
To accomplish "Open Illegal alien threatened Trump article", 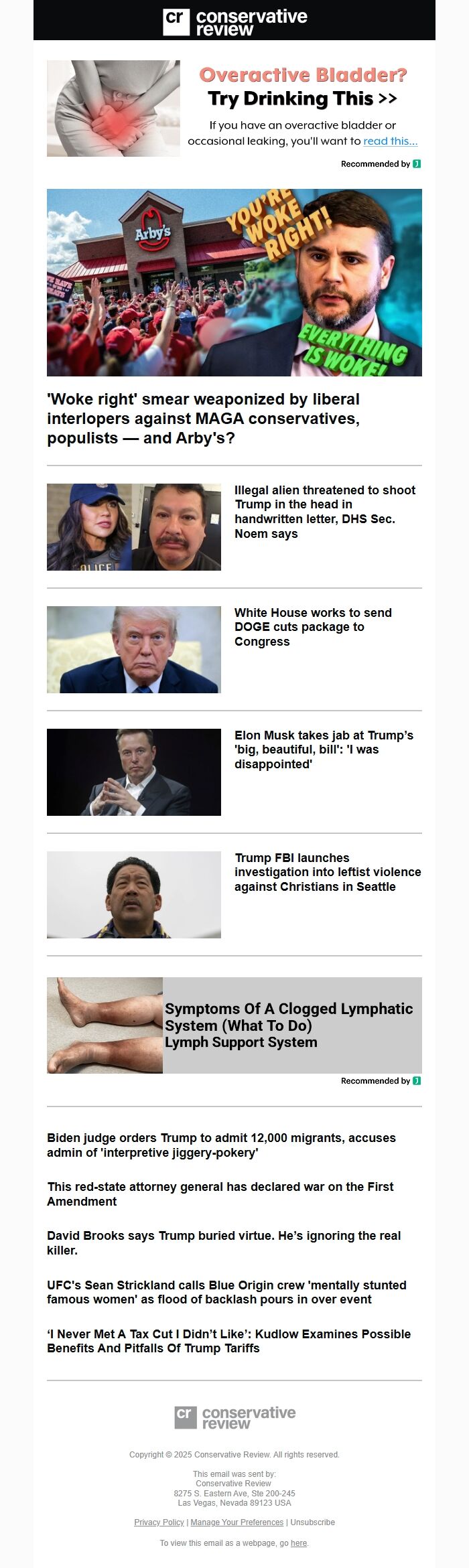I will click(324, 512).
